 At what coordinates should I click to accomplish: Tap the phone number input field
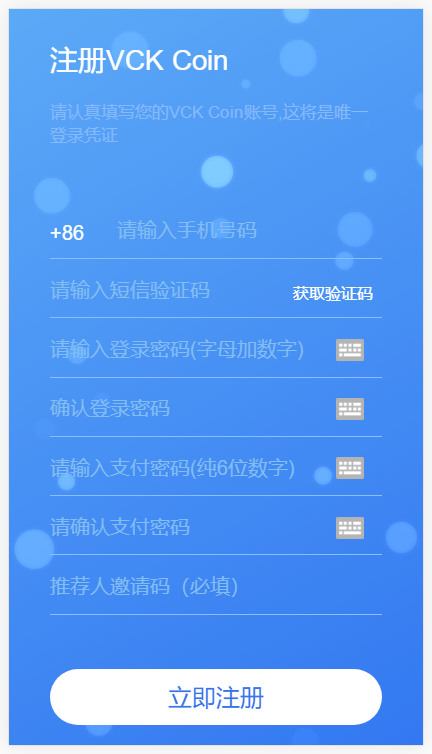[249, 231]
